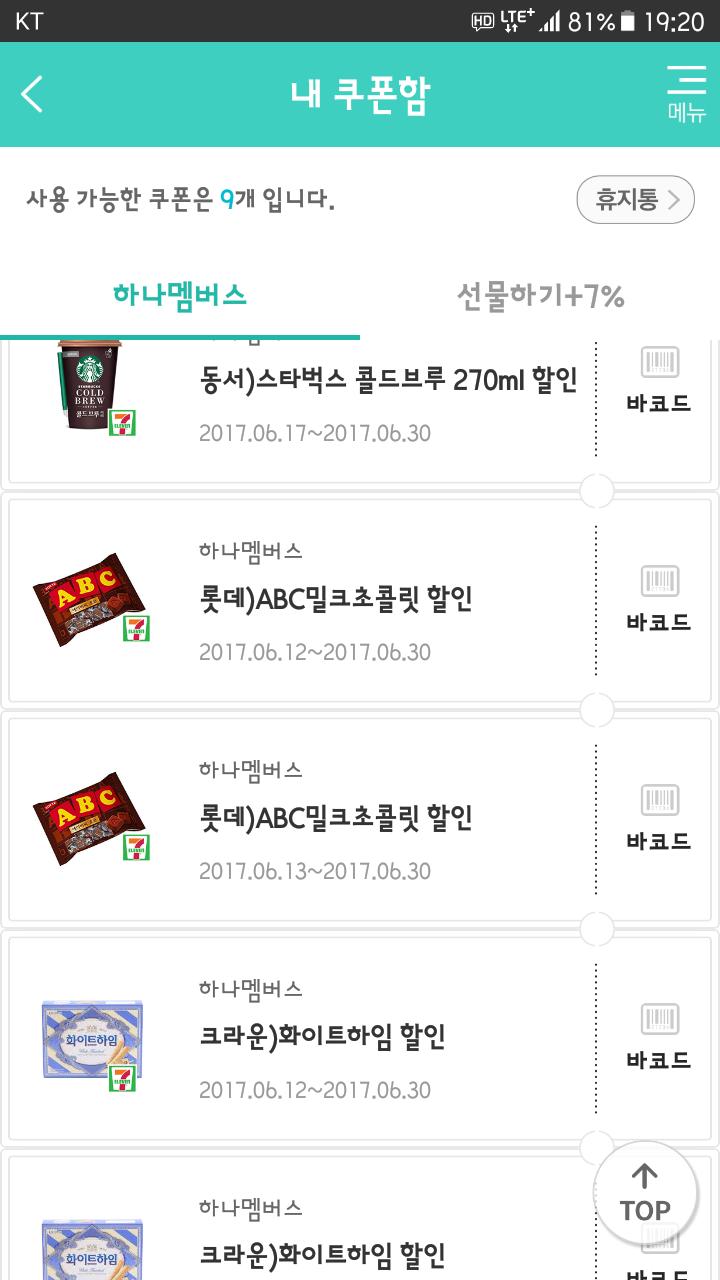Show 바코드 for 화이트하임 coupon dated 2017.06.12
This screenshot has height=1280, width=720.
click(x=659, y=1036)
